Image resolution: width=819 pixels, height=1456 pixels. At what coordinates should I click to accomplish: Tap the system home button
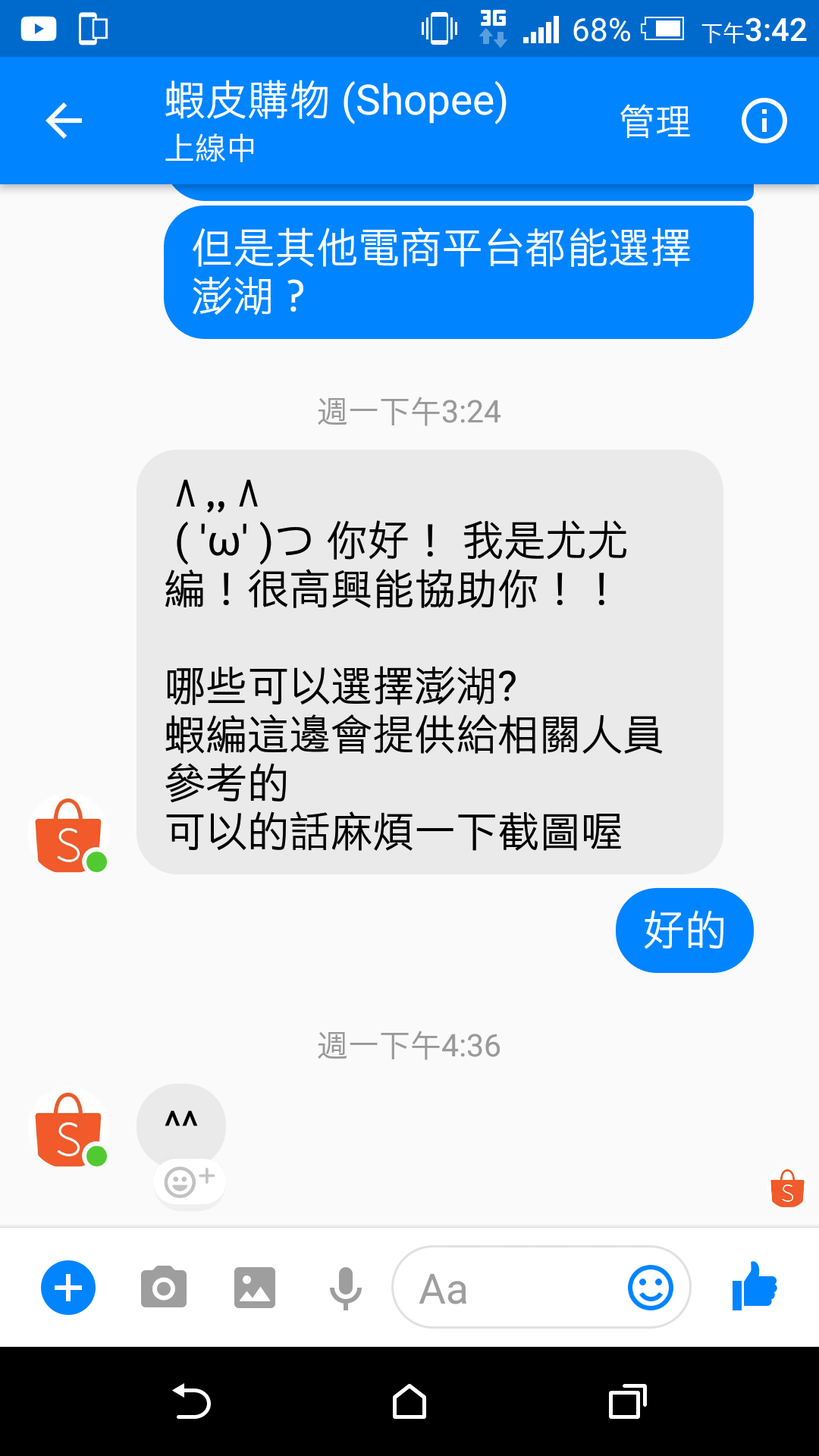(409, 1401)
